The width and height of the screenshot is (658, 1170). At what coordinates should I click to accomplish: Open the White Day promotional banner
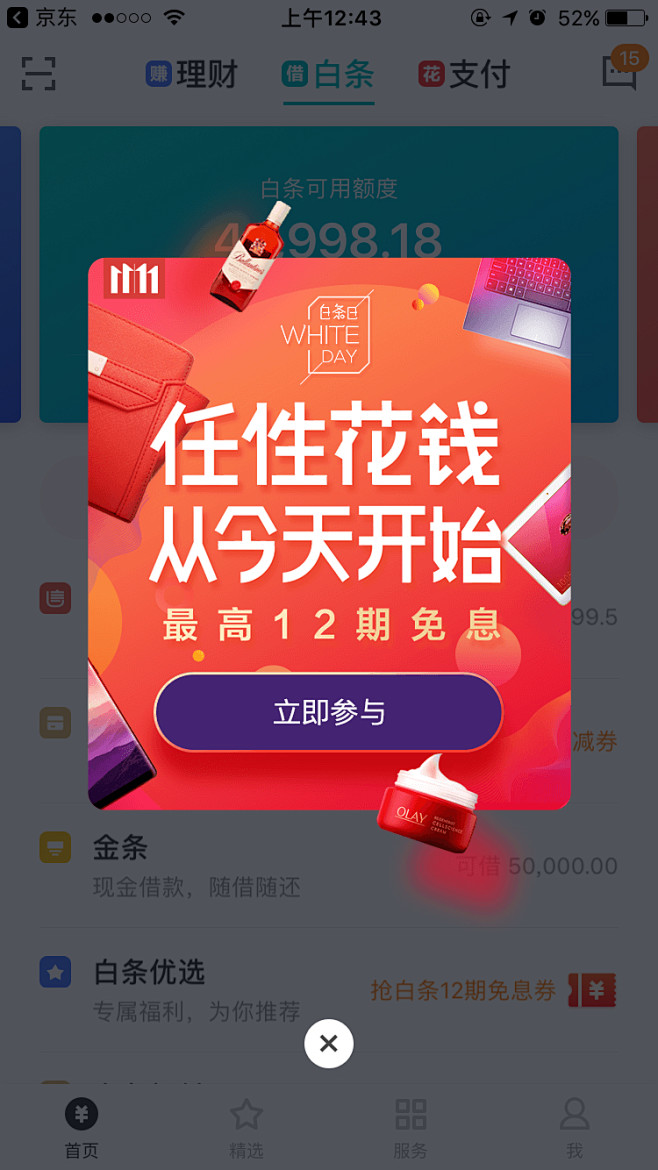(329, 534)
